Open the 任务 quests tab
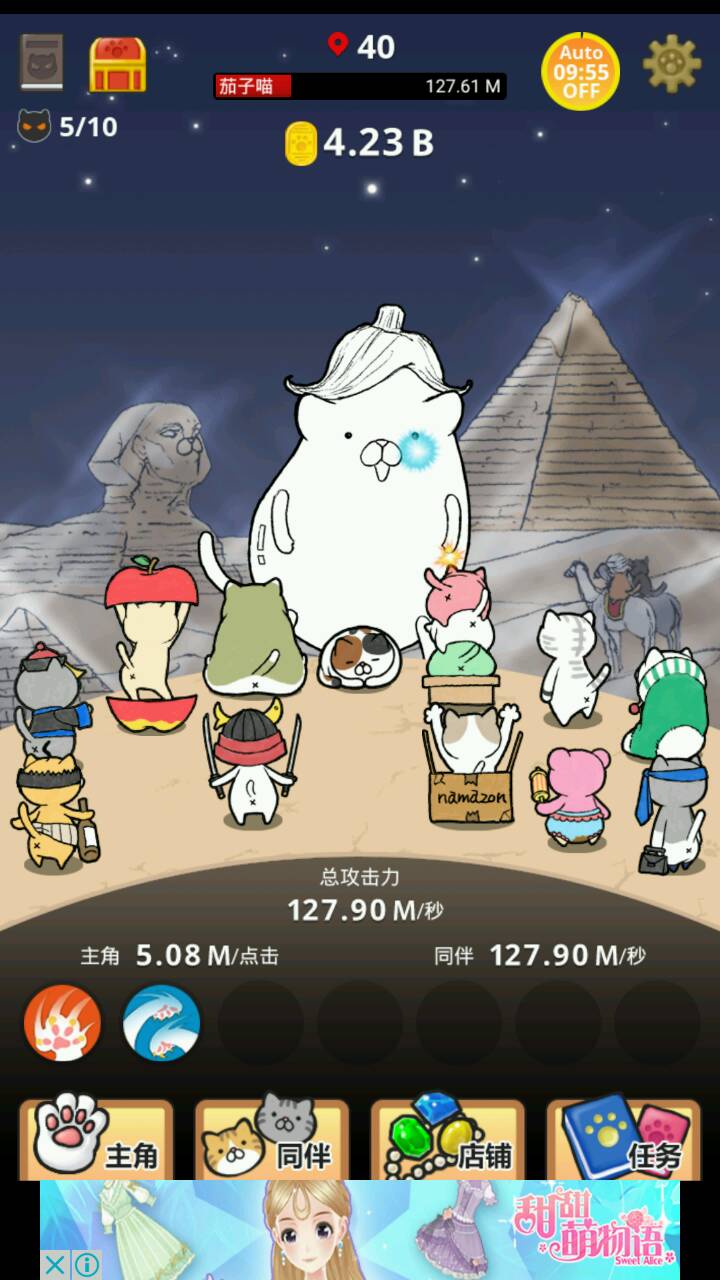Image resolution: width=720 pixels, height=1280 pixels. pyautogui.click(x=624, y=1141)
